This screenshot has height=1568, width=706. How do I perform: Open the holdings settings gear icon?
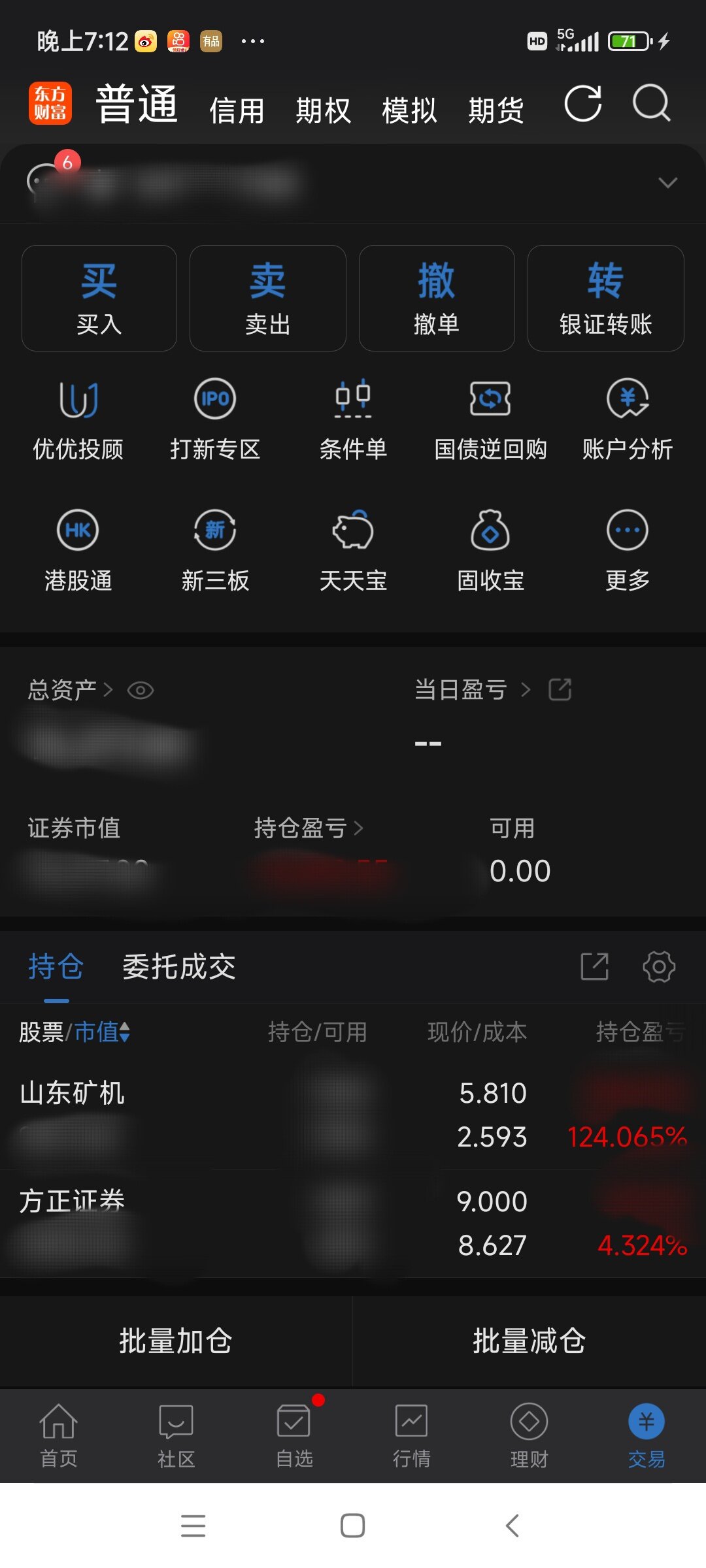pyautogui.click(x=659, y=967)
